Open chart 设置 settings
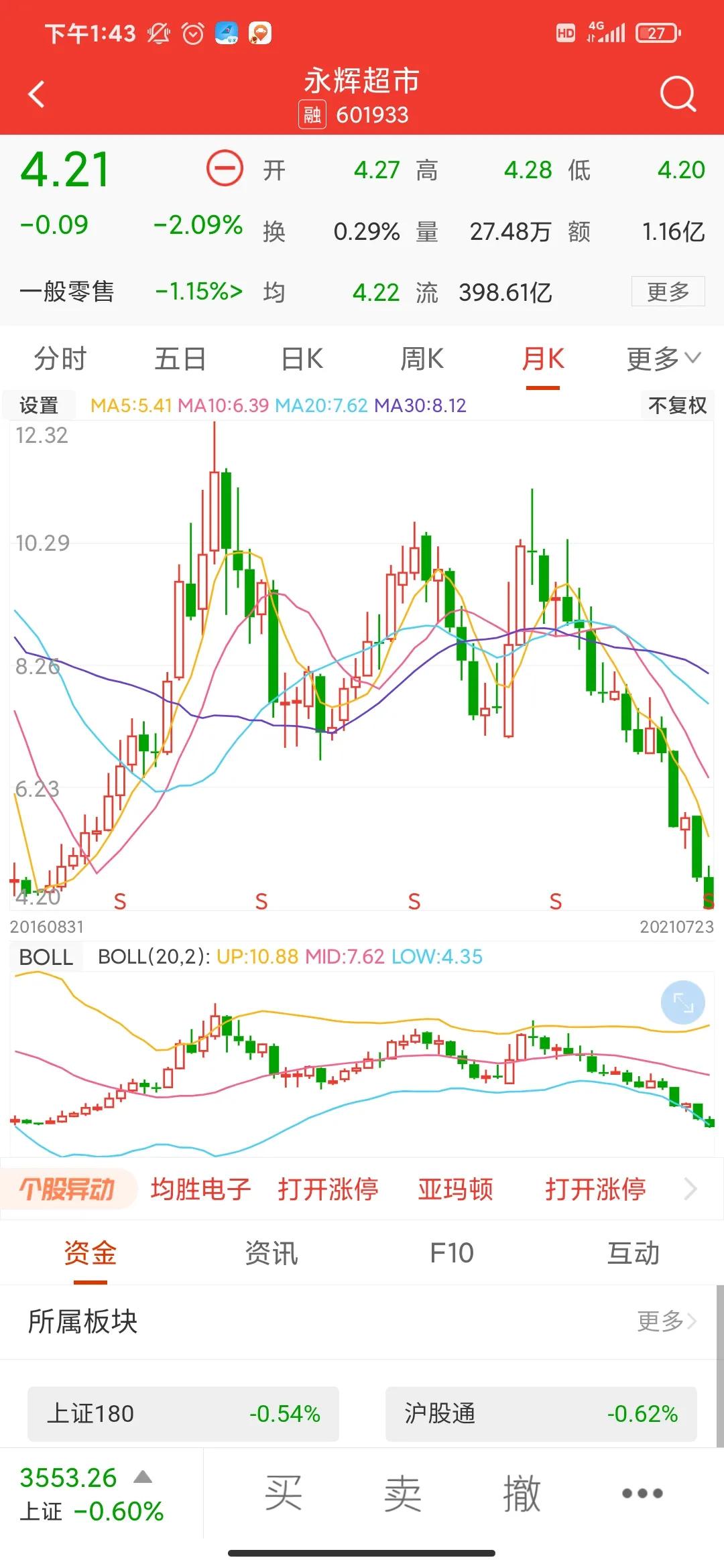 point(39,405)
